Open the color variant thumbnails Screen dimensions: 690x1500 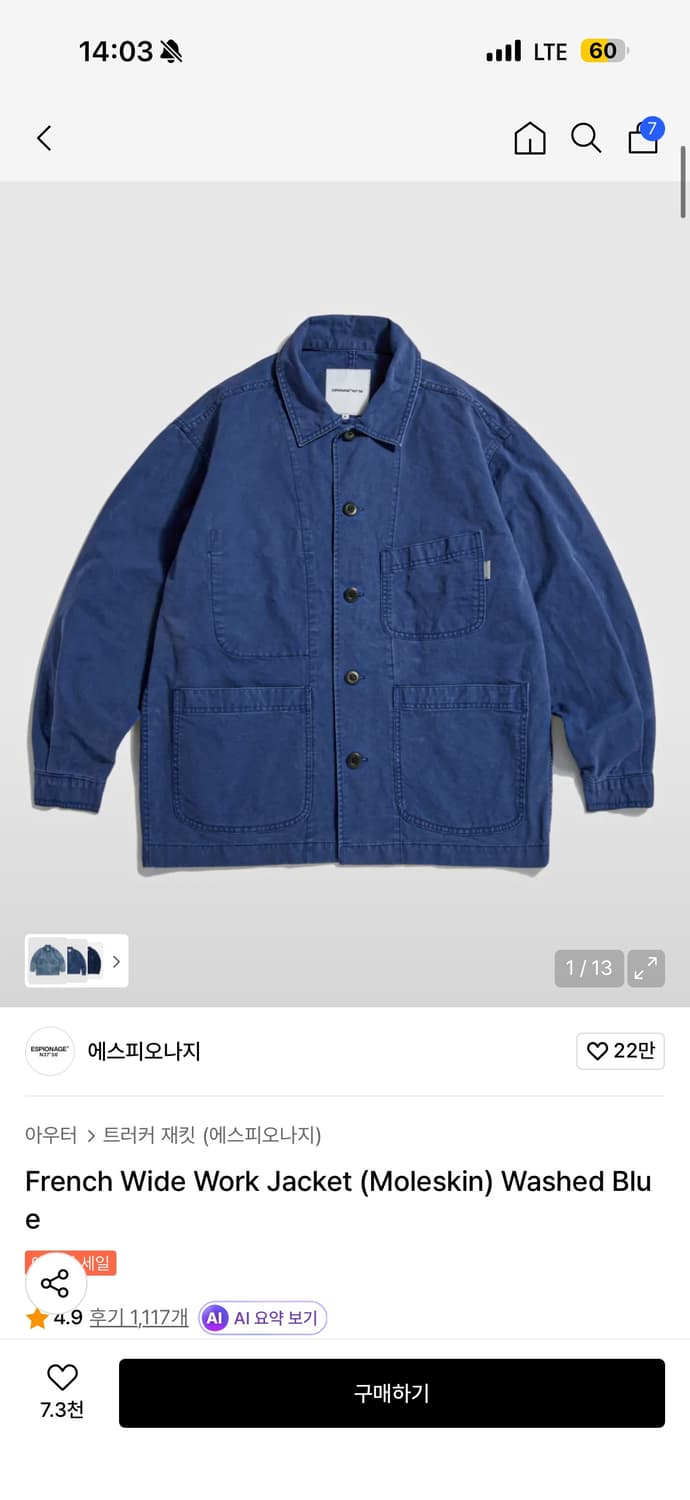[76, 961]
